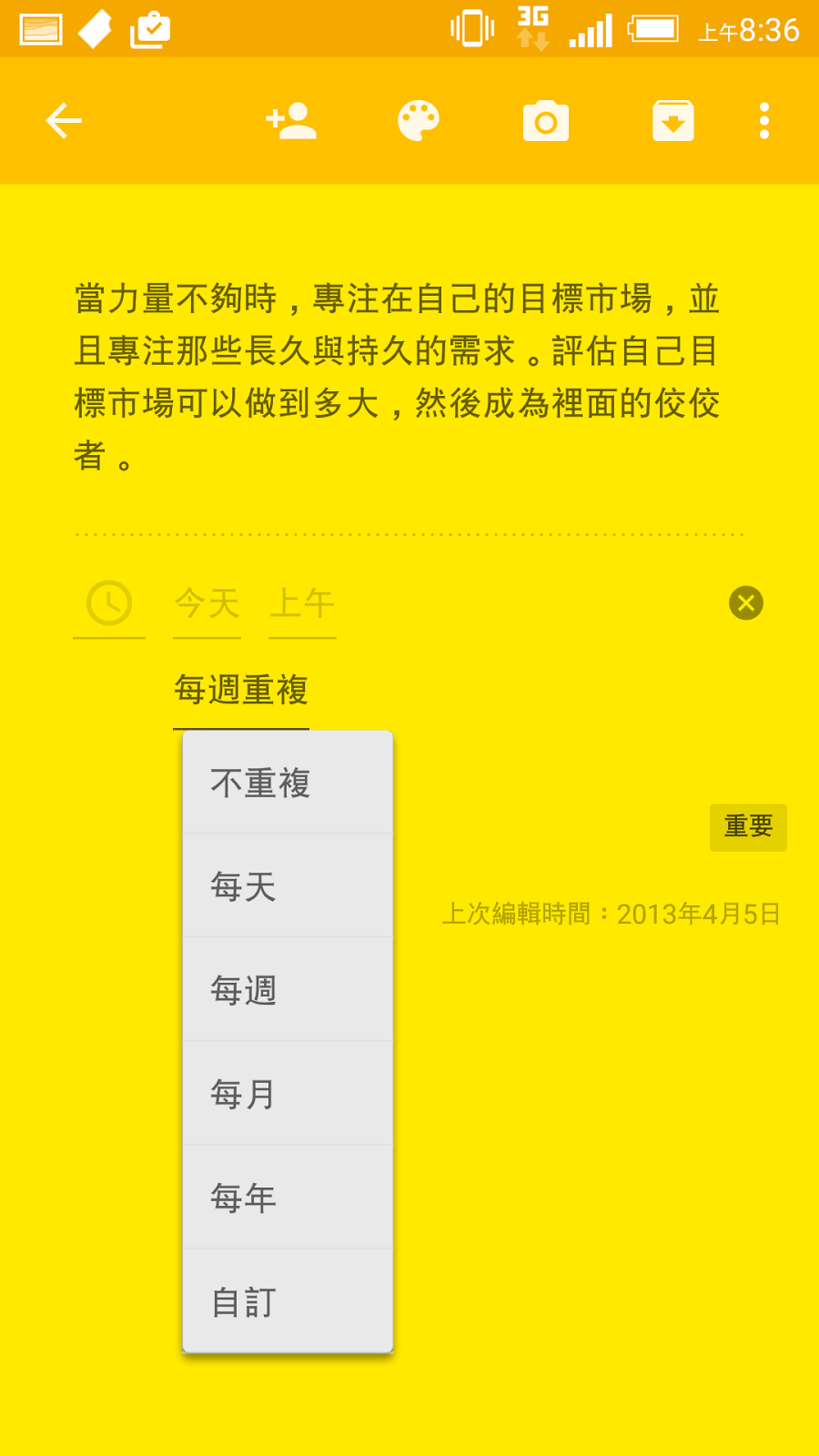Choose 每天 as the repeat frequency

click(288, 886)
